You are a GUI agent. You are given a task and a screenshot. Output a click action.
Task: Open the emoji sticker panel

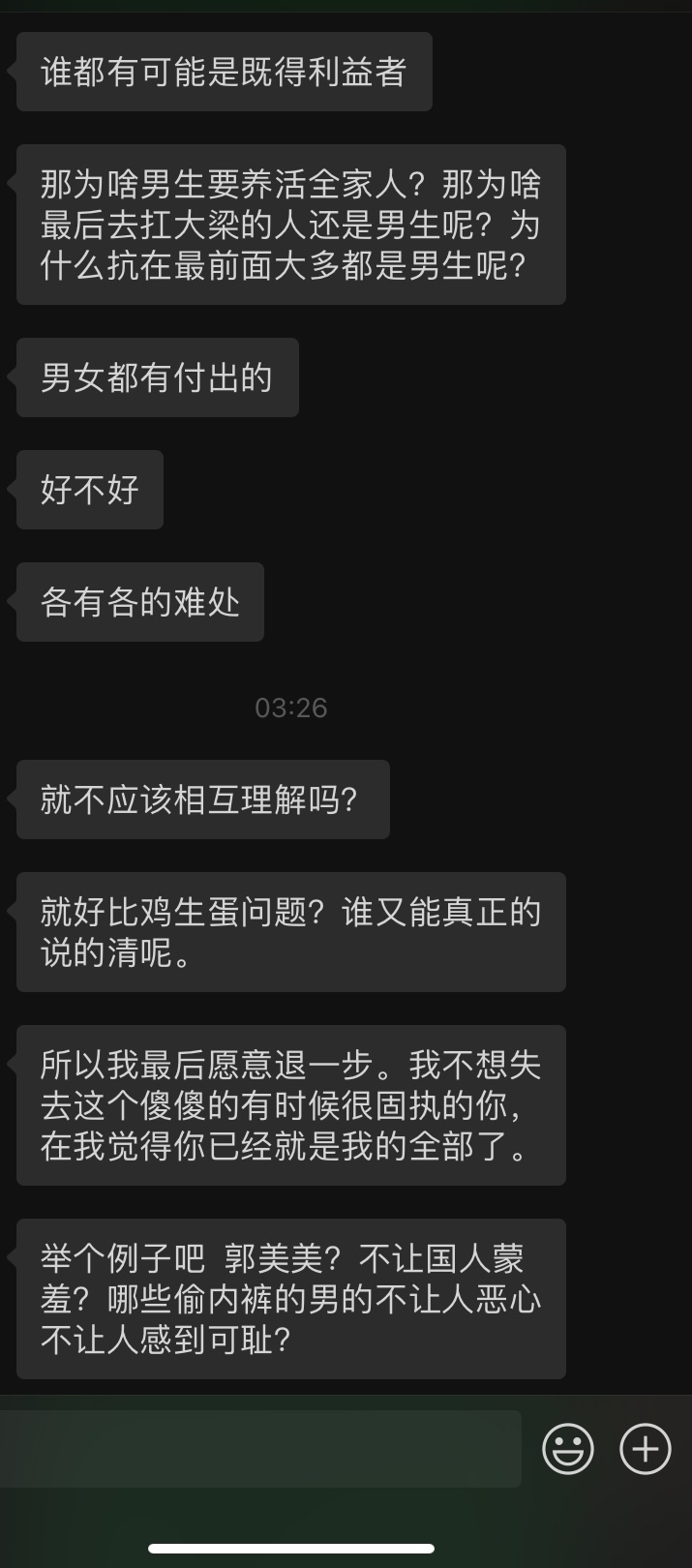pyautogui.click(x=568, y=1449)
